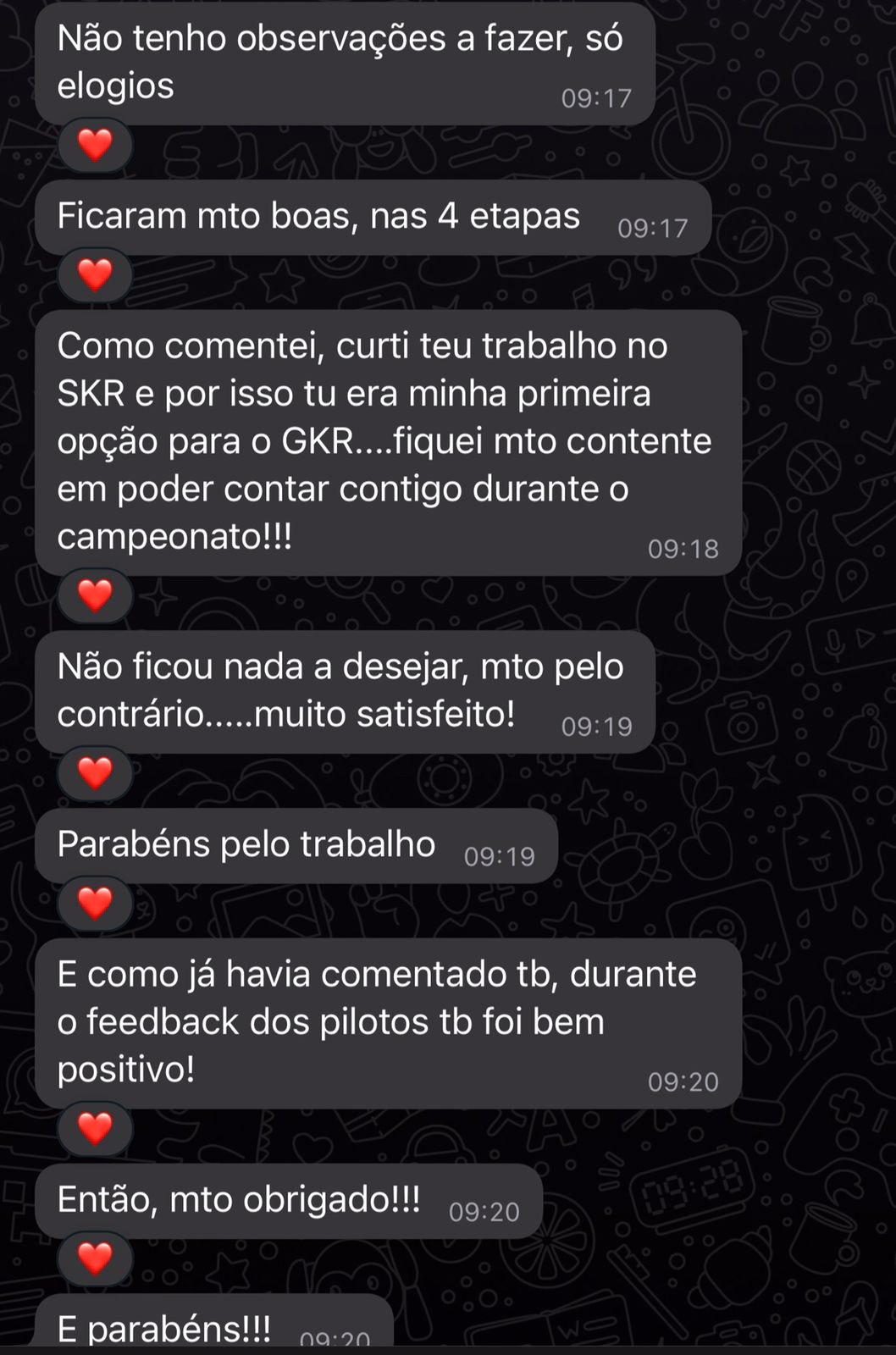Tap heart reaction under 'Parabéns pelo trabalho'
This screenshot has height=1355, width=896.
pyautogui.click(x=95, y=903)
